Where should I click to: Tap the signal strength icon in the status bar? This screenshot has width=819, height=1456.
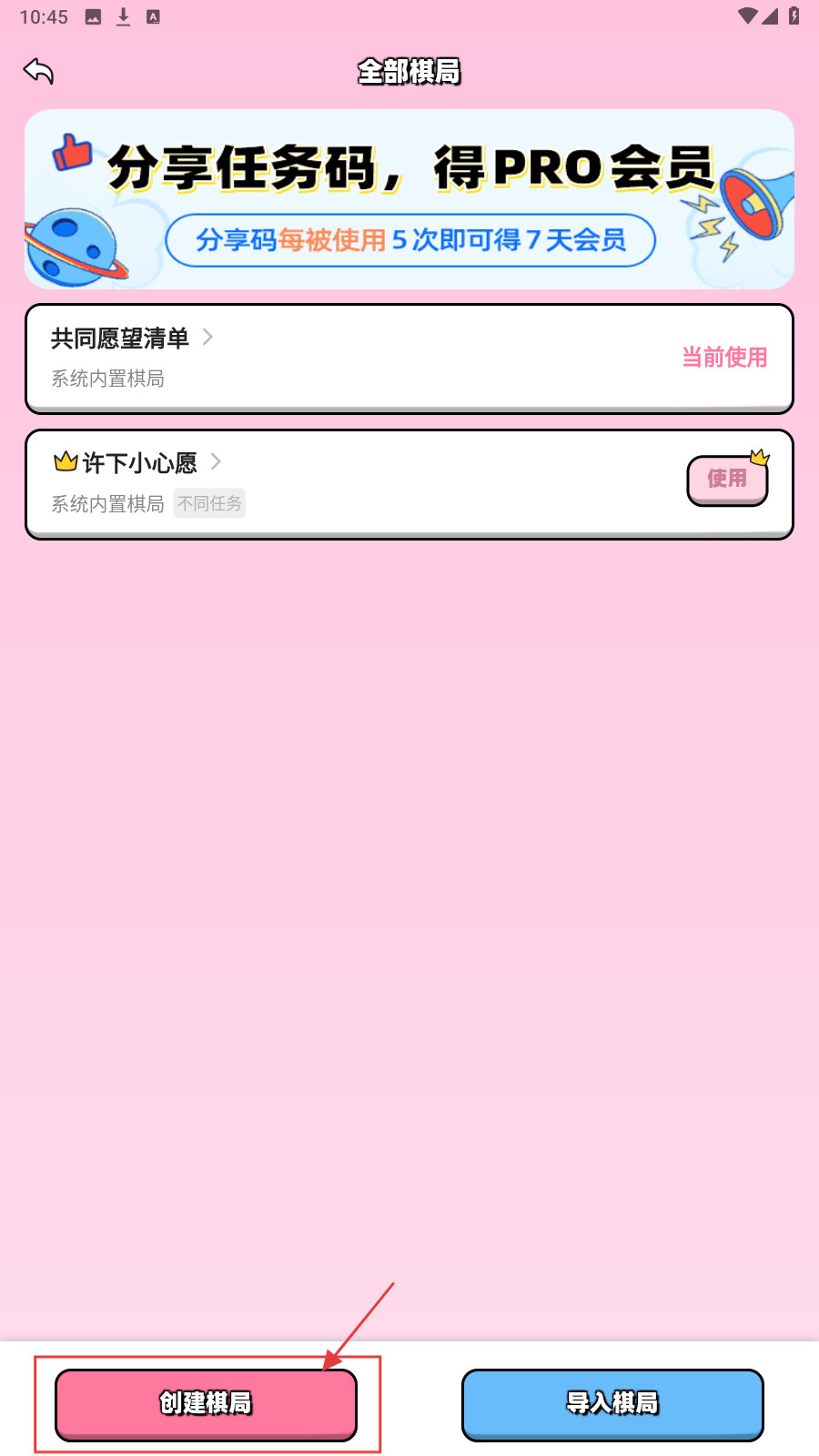tap(773, 15)
